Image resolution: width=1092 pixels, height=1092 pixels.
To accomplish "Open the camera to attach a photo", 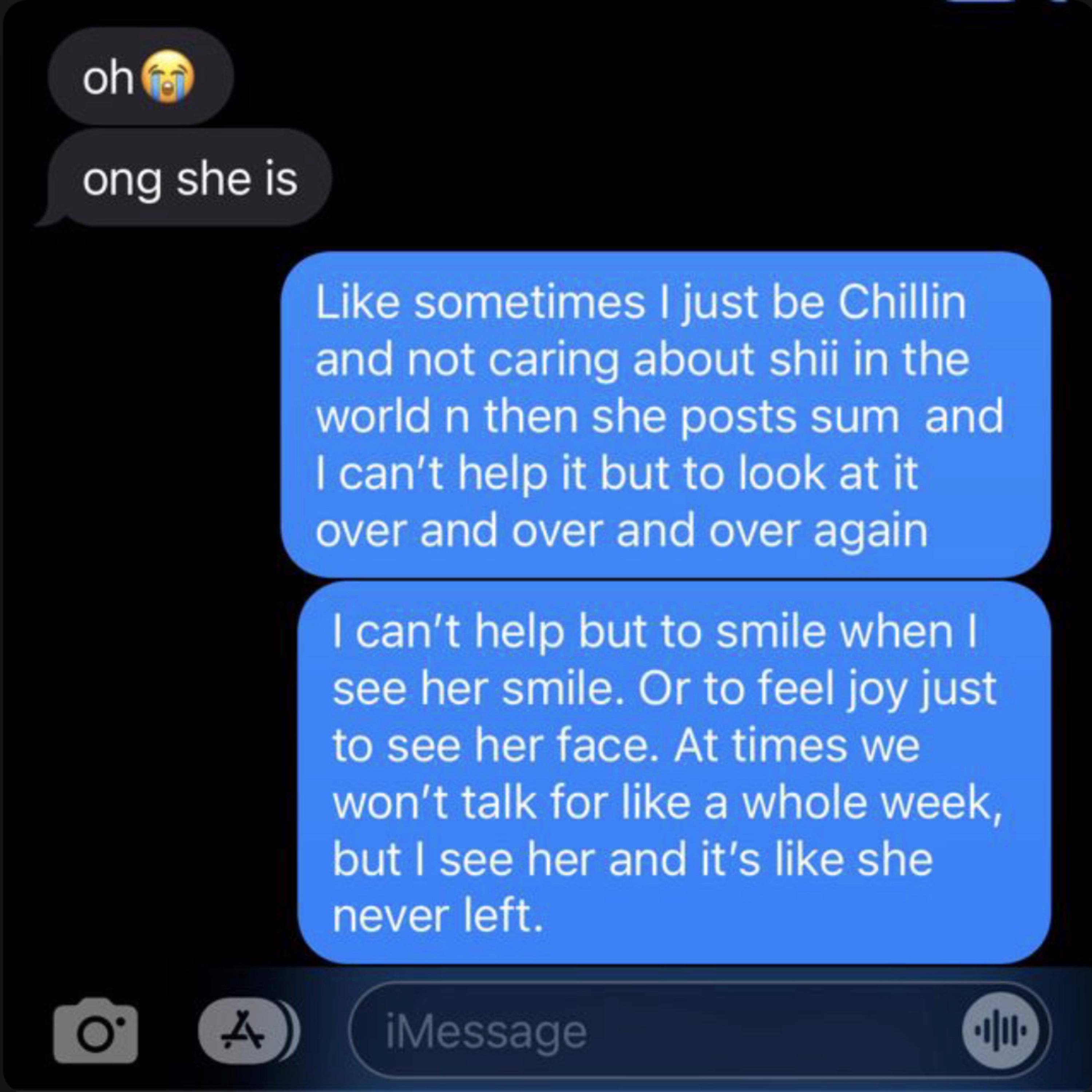I will (x=95, y=1030).
